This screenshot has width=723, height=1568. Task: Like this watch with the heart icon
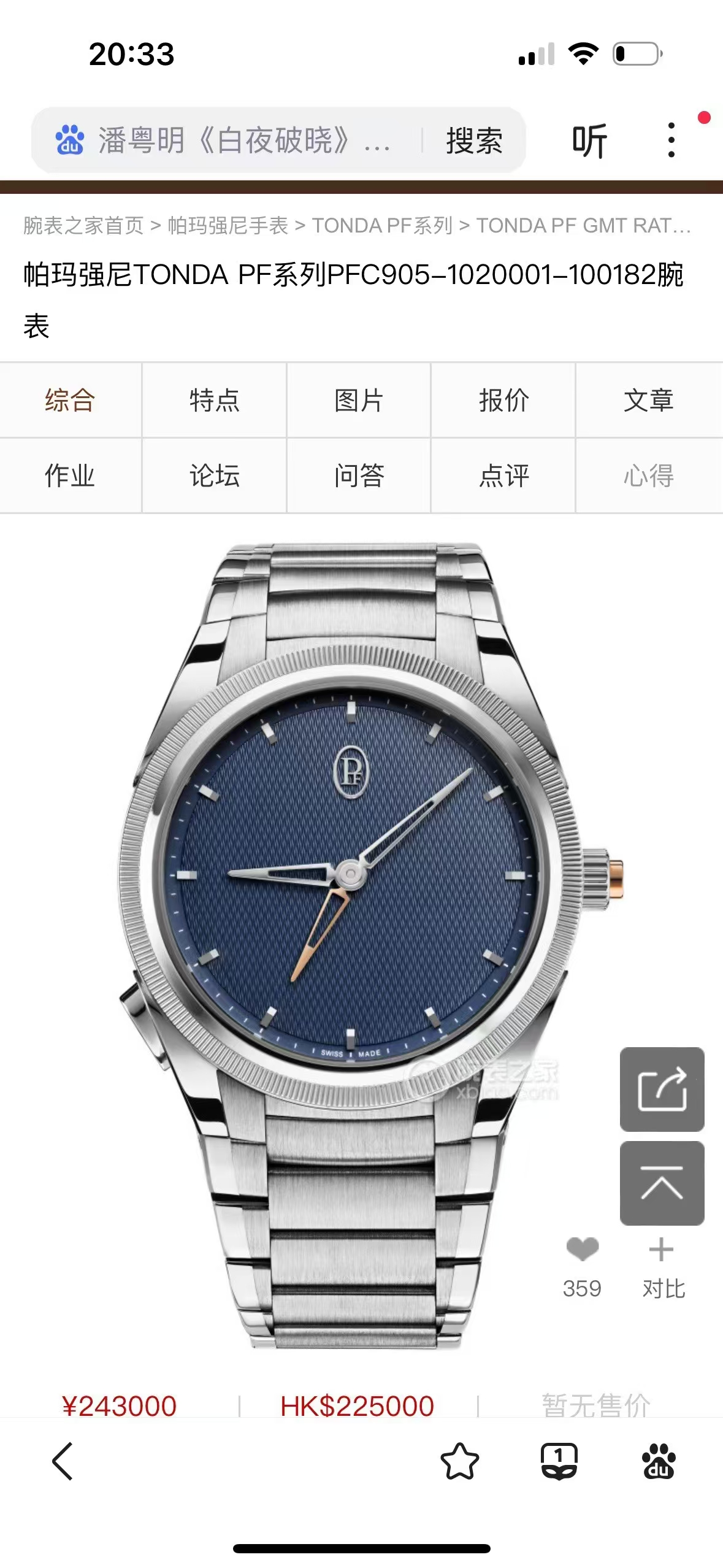tap(582, 1249)
